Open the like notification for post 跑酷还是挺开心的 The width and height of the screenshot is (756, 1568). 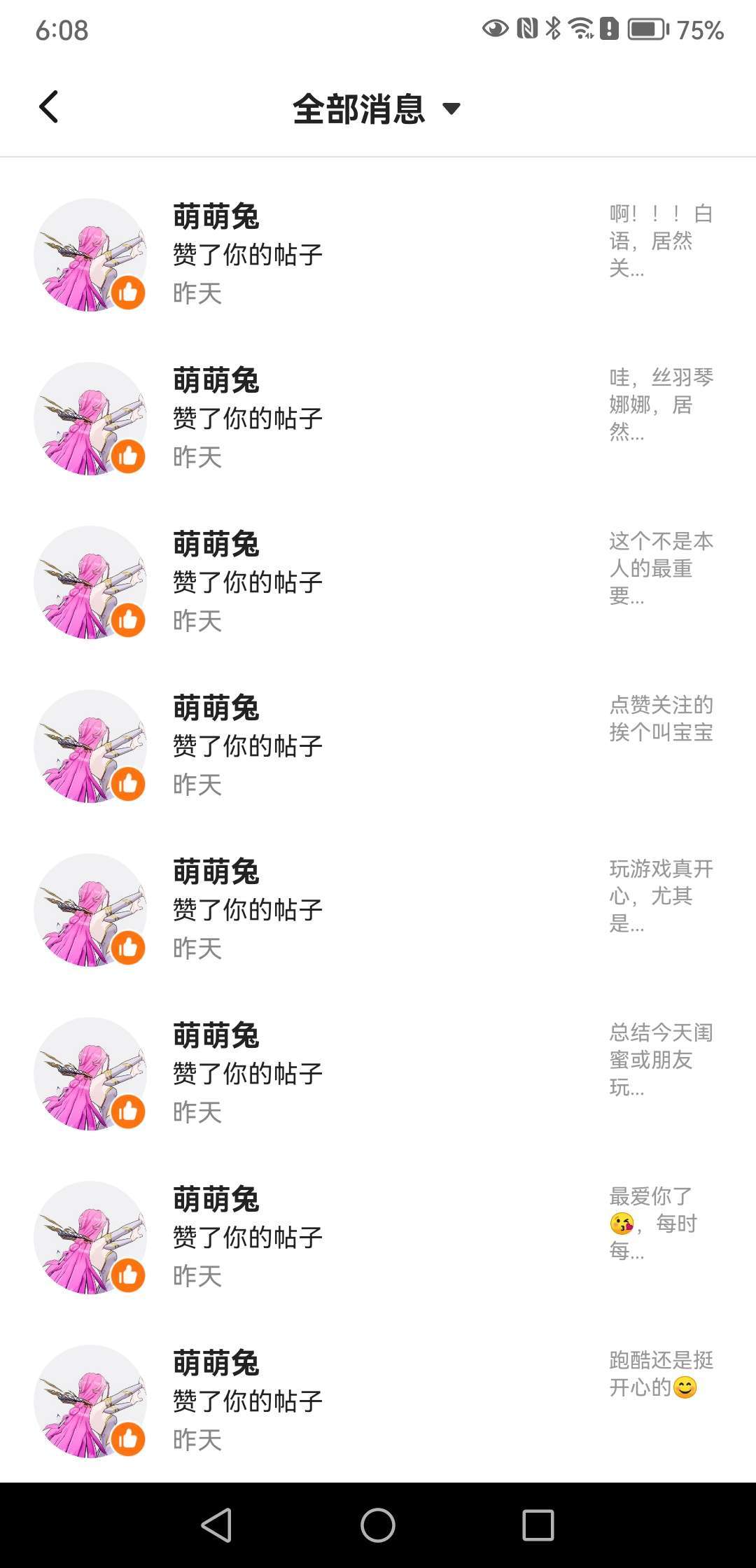(378, 1401)
